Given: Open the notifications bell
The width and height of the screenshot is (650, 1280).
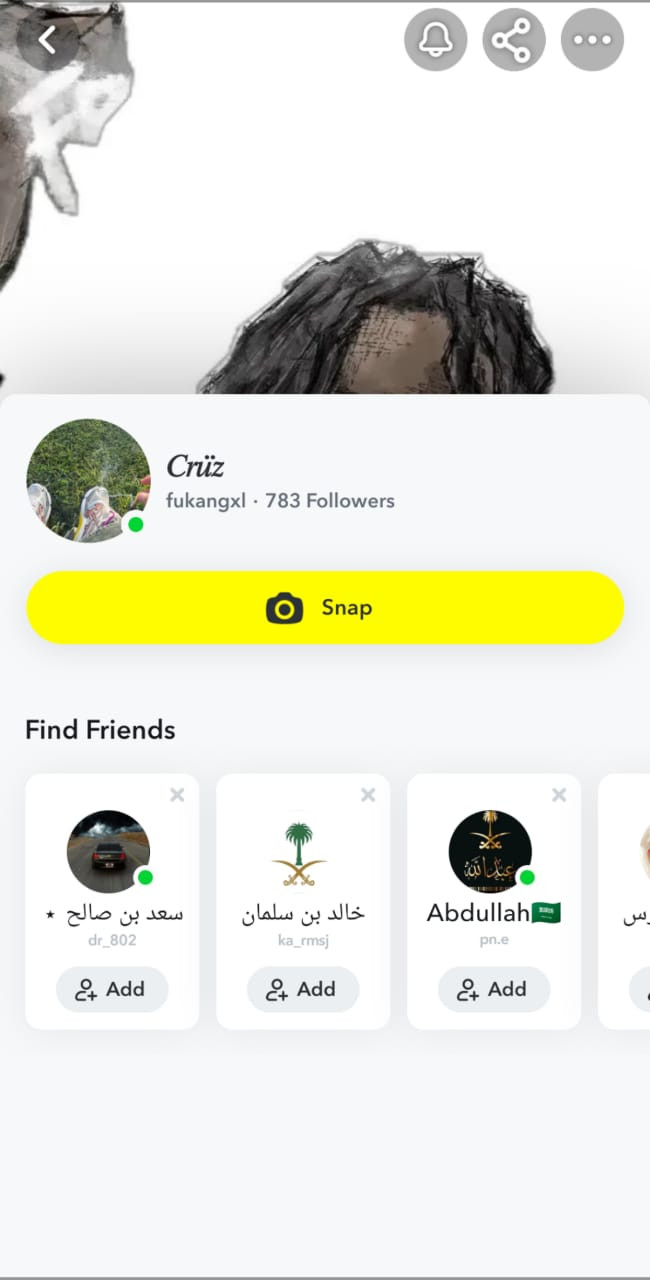Looking at the screenshot, I should pyautogui.click(x=435, y=40).
